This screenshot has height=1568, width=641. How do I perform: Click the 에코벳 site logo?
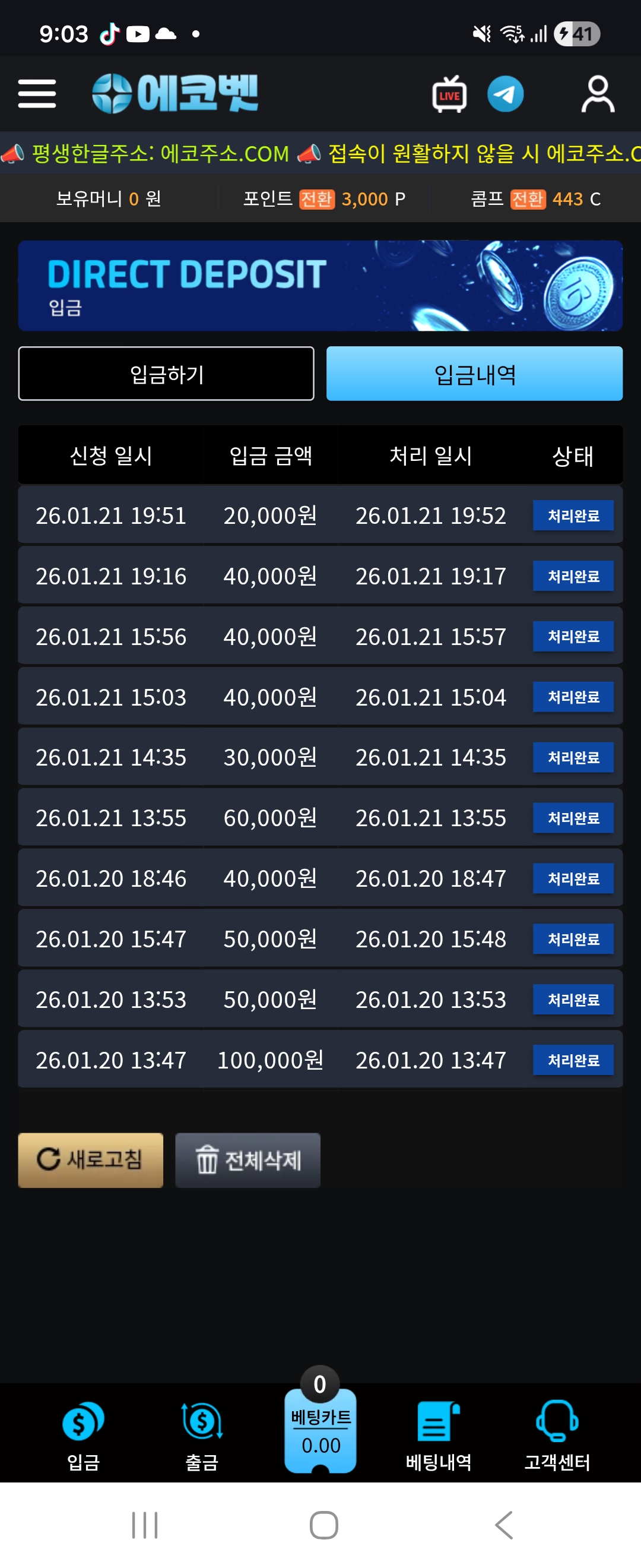pyautogui.click(x=176, y=94)
